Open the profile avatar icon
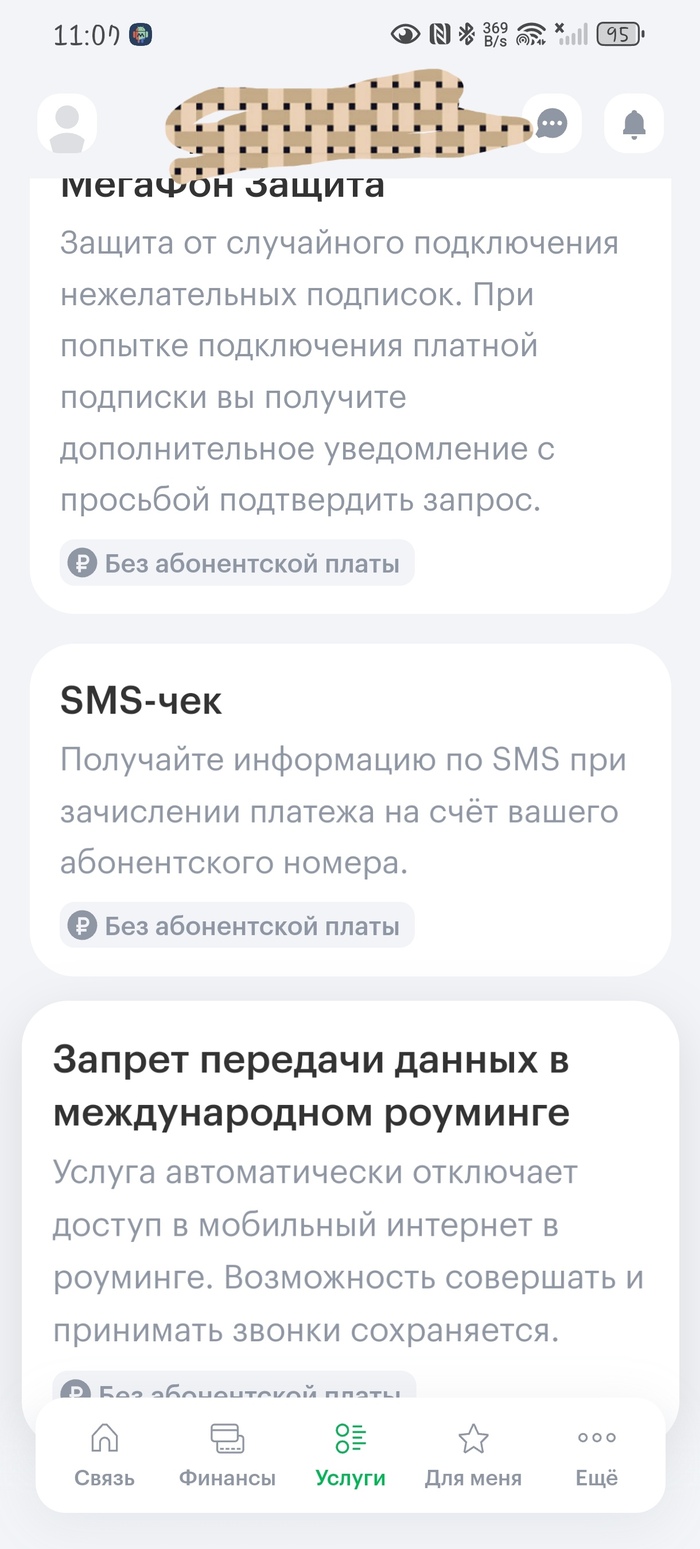700x1549 pixels. (67, 124)
